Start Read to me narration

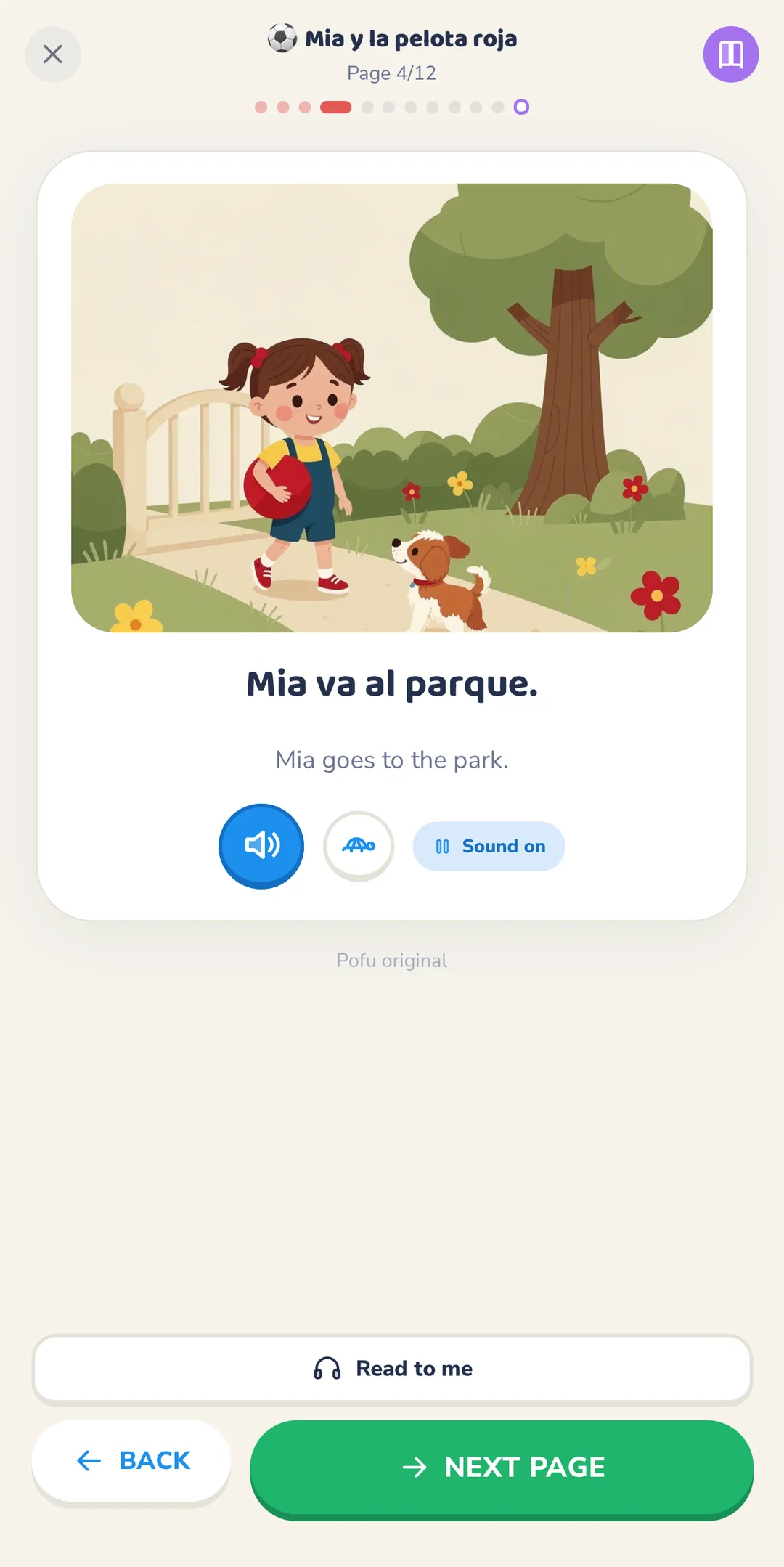[392, 1369]
